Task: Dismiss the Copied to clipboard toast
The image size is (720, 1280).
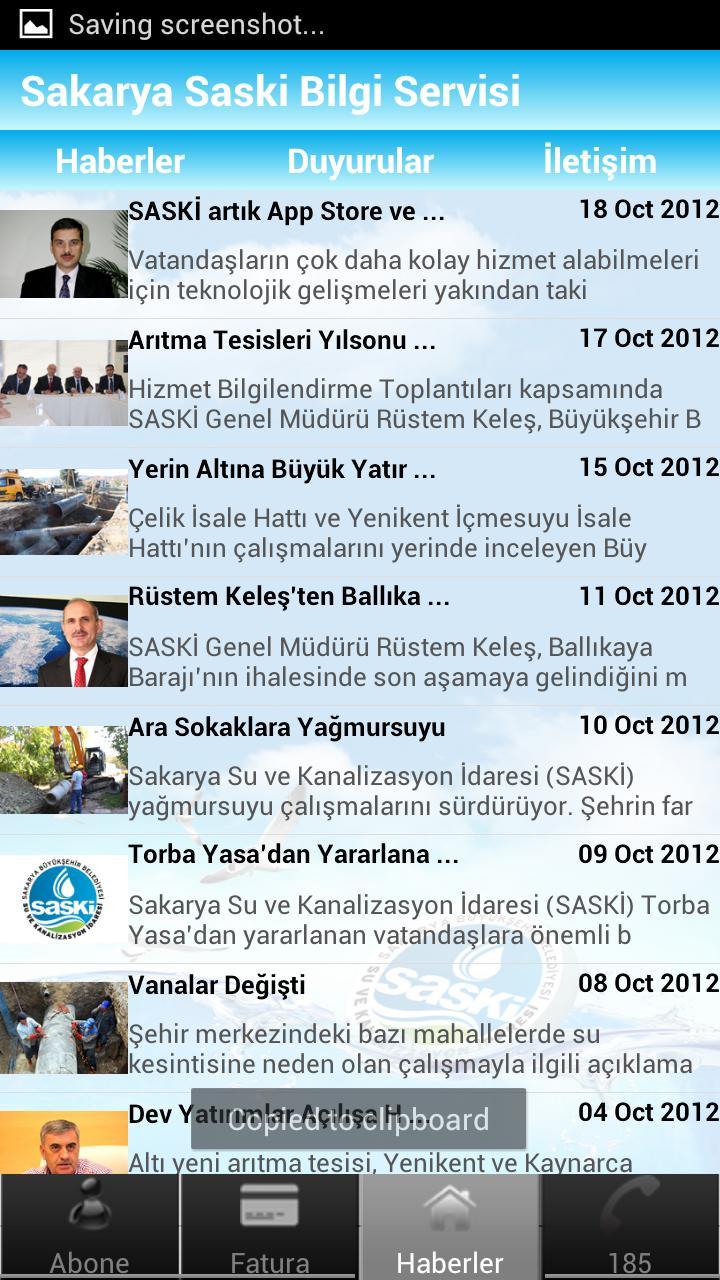Action: tap(360, 1118)
